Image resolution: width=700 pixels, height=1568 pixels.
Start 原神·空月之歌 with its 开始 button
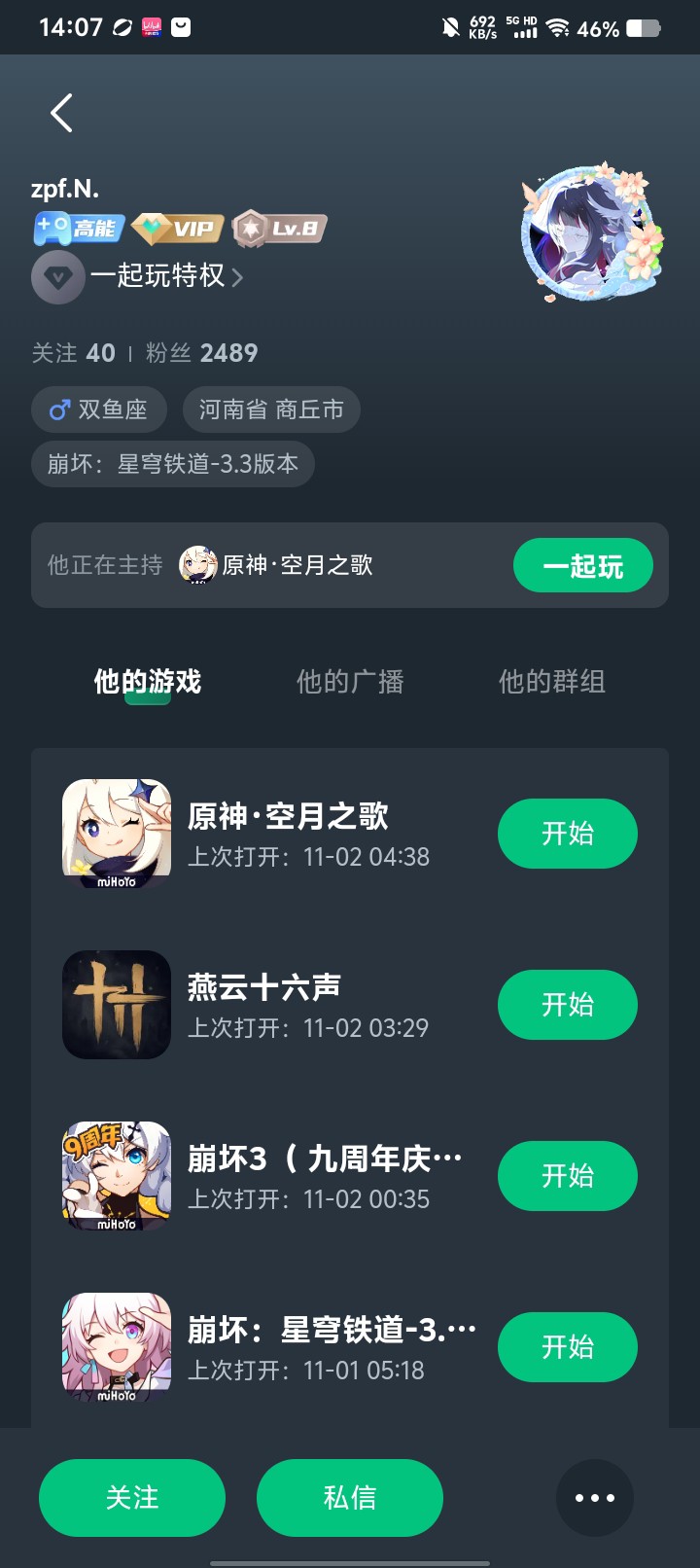click(x=567, y=834)
